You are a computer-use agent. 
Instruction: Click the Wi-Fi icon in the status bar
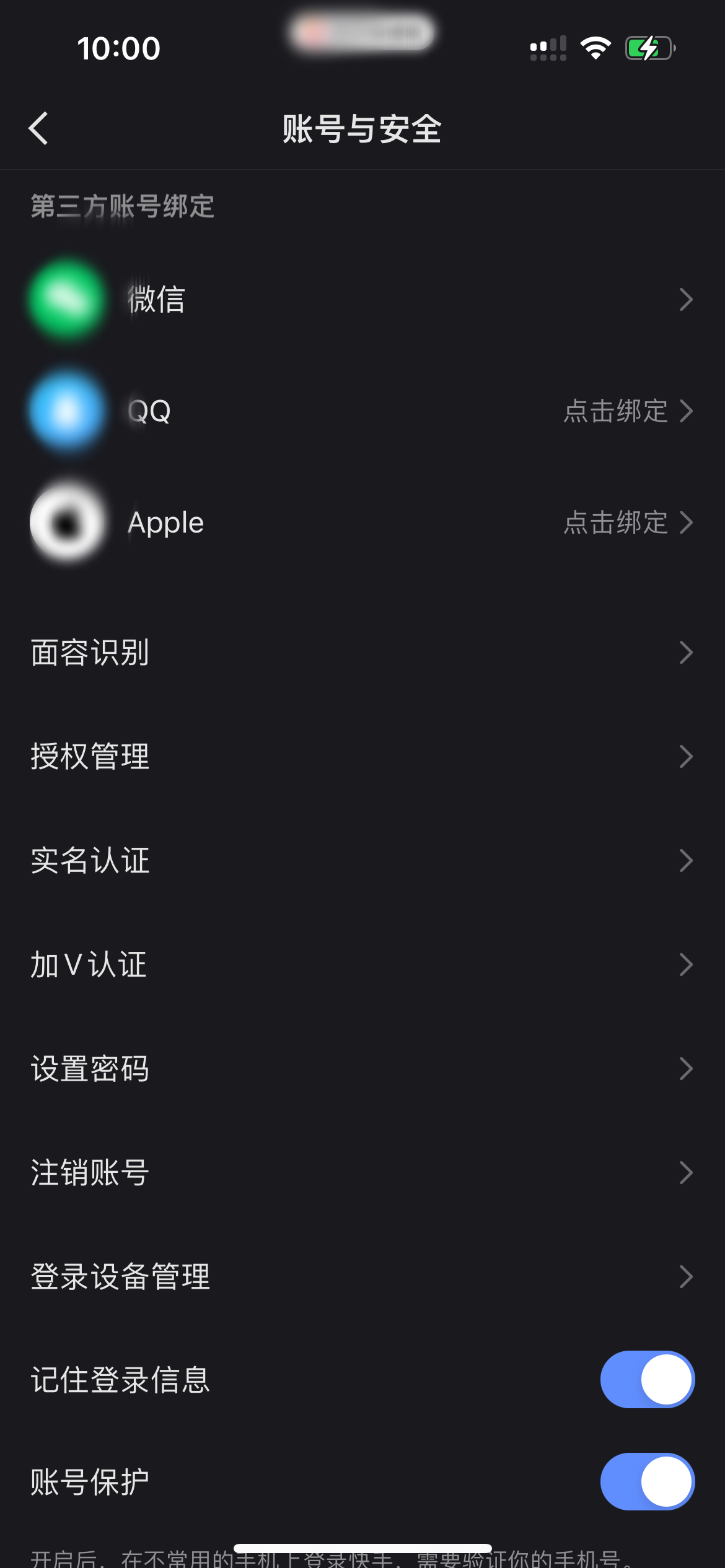pyautogui.click(x=595, y=47)
